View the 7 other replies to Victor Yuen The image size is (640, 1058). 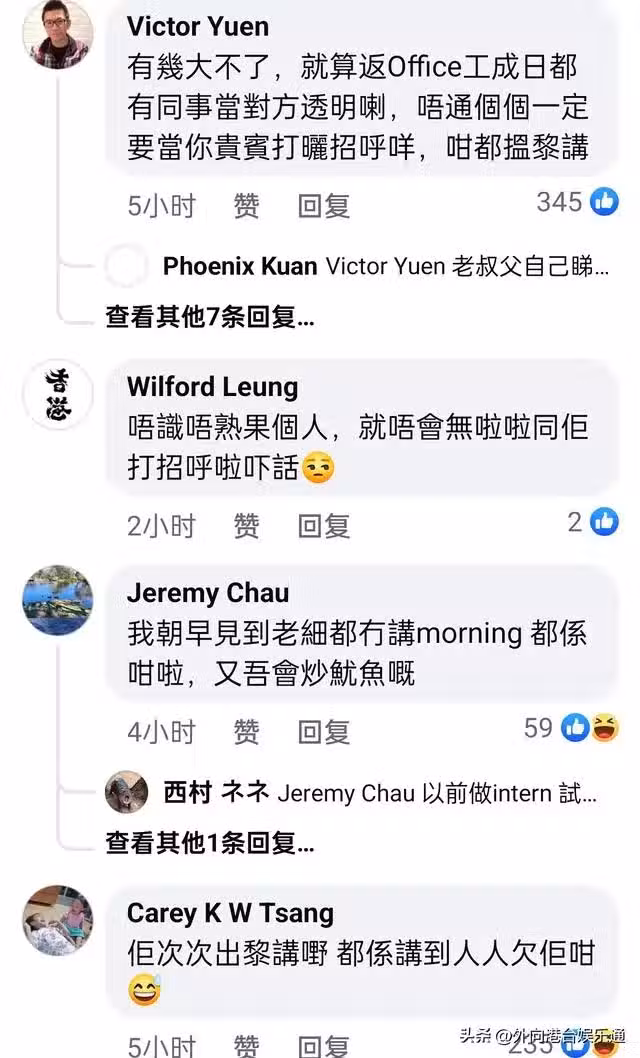tap(210, 317)
